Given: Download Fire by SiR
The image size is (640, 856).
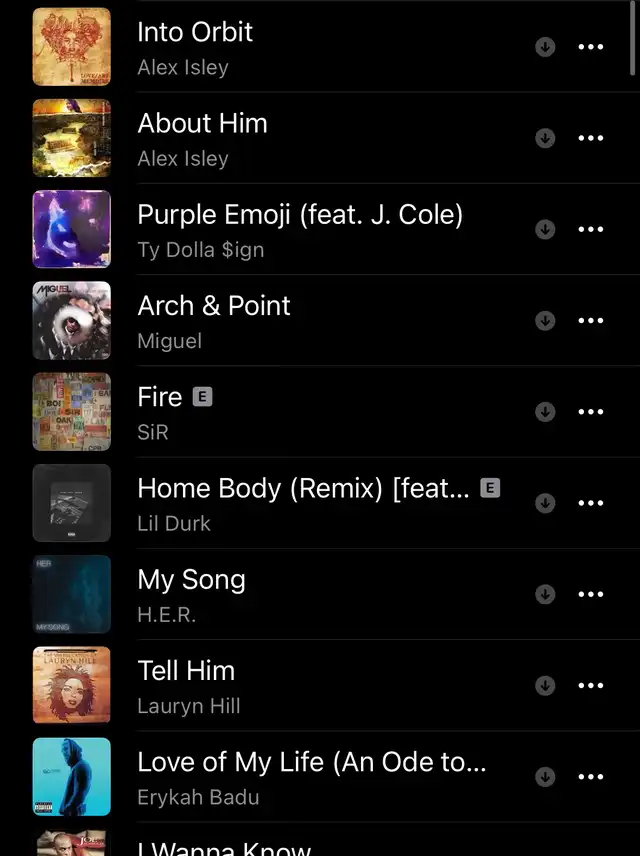Looking at the screenshot, I should [545, 412].
